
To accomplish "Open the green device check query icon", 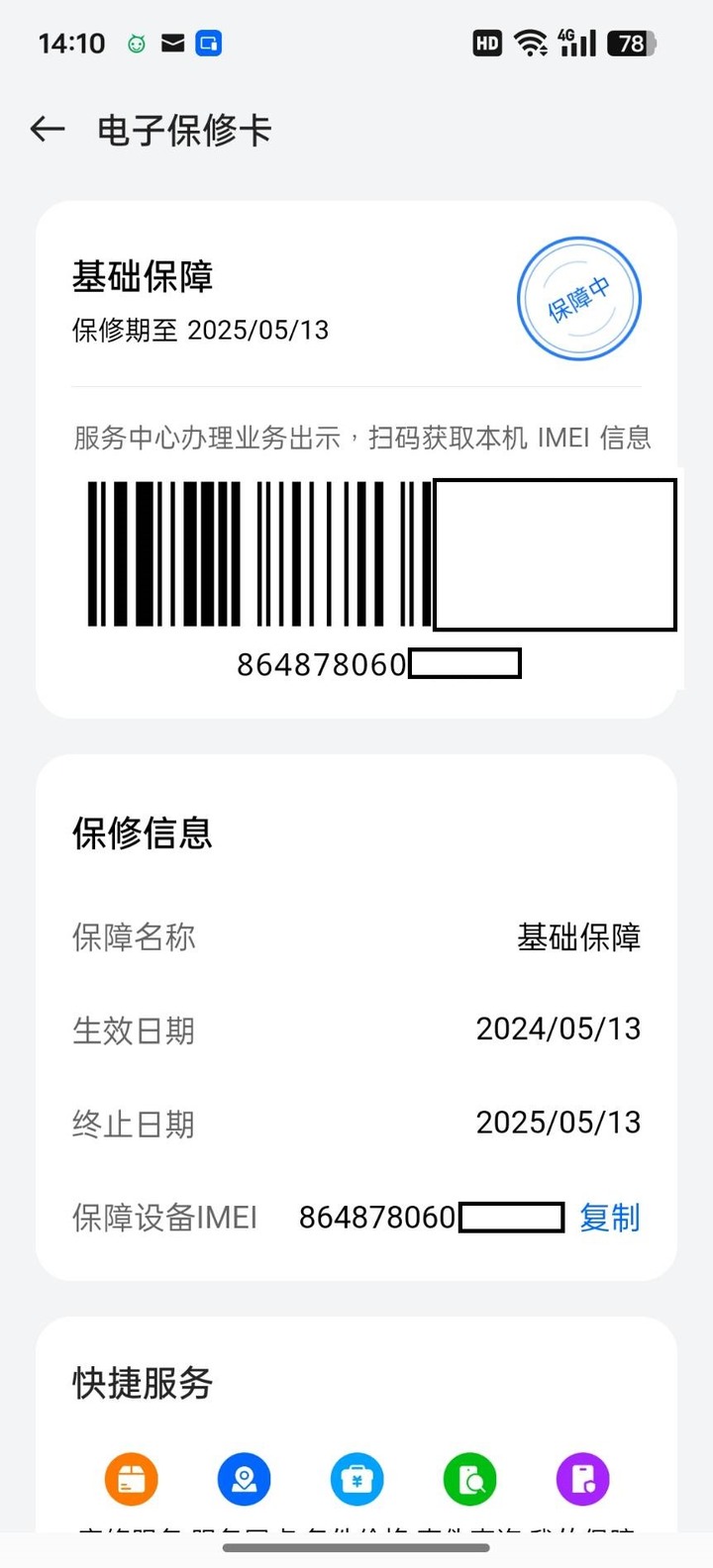I will (x=469, y=1479).
